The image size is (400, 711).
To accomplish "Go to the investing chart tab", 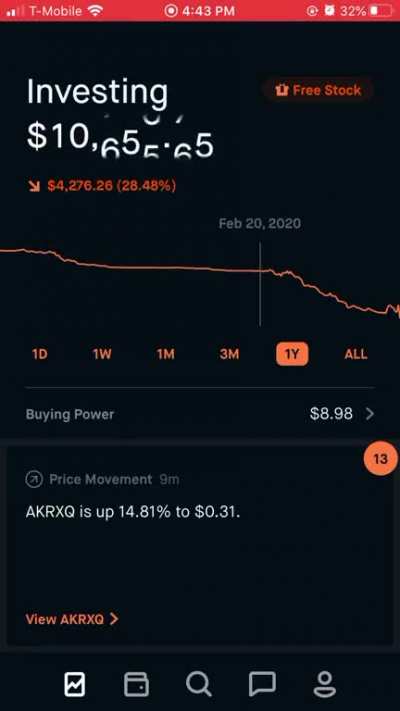I will [75, 684].
